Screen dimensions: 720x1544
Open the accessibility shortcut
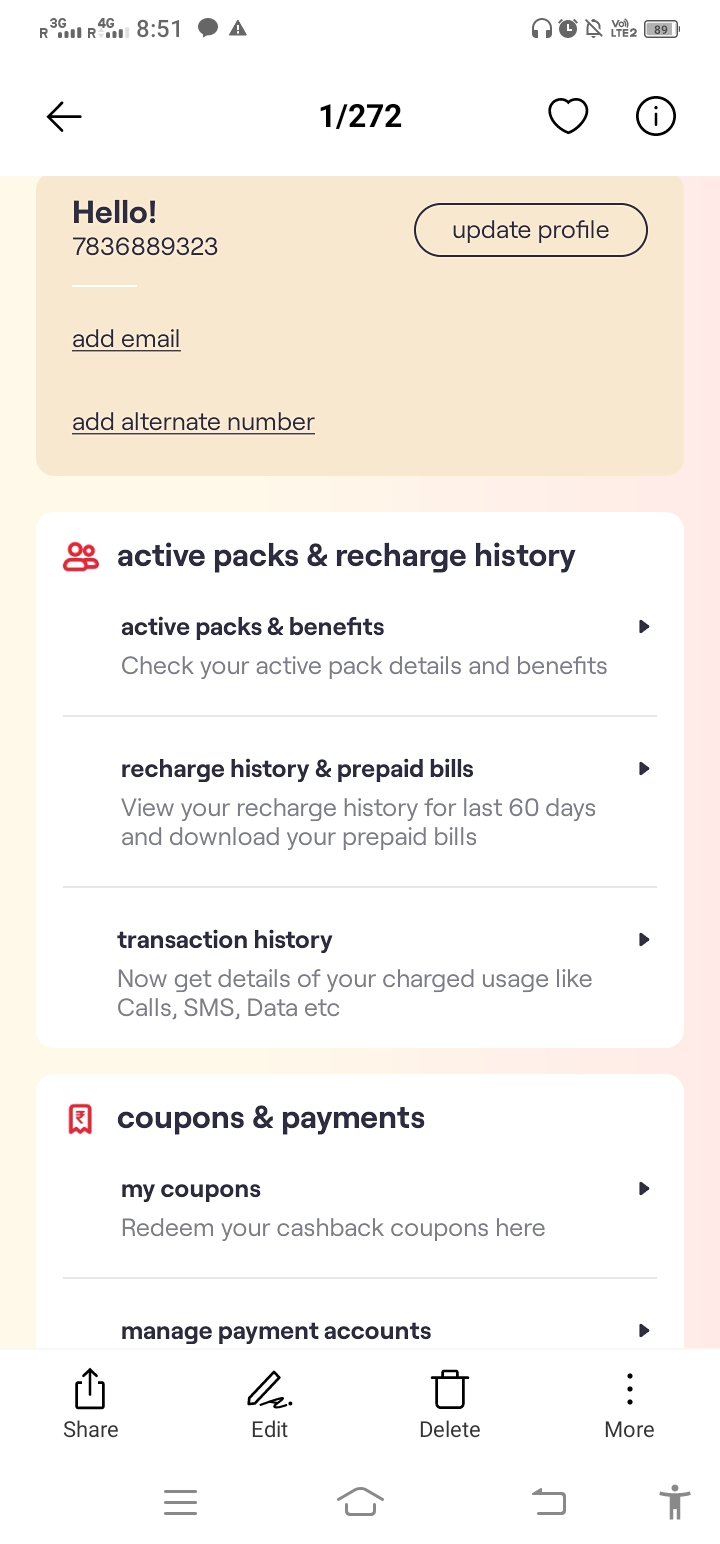coord(675,1502)
